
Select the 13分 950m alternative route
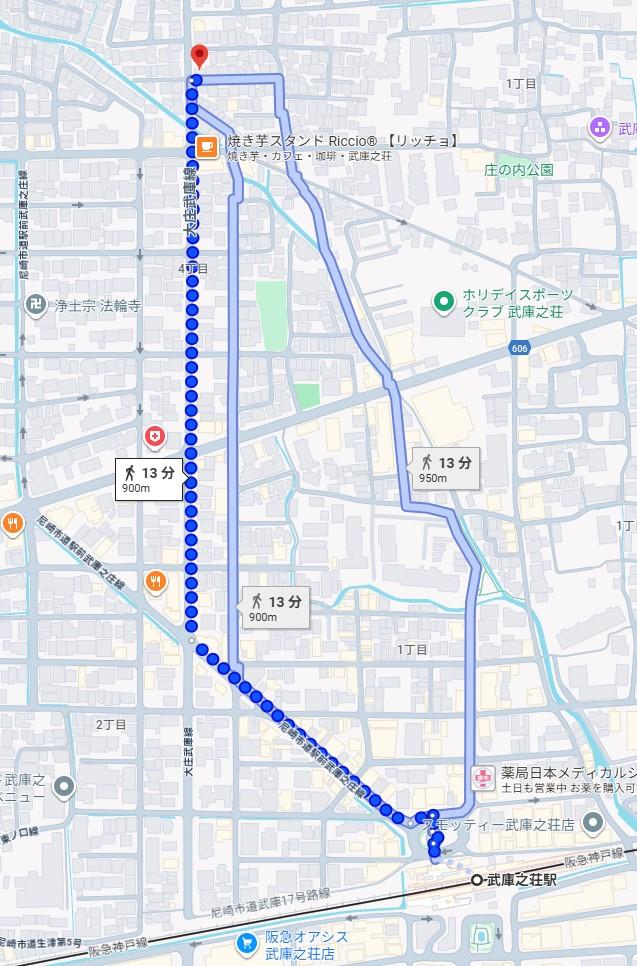coord(446,468)
